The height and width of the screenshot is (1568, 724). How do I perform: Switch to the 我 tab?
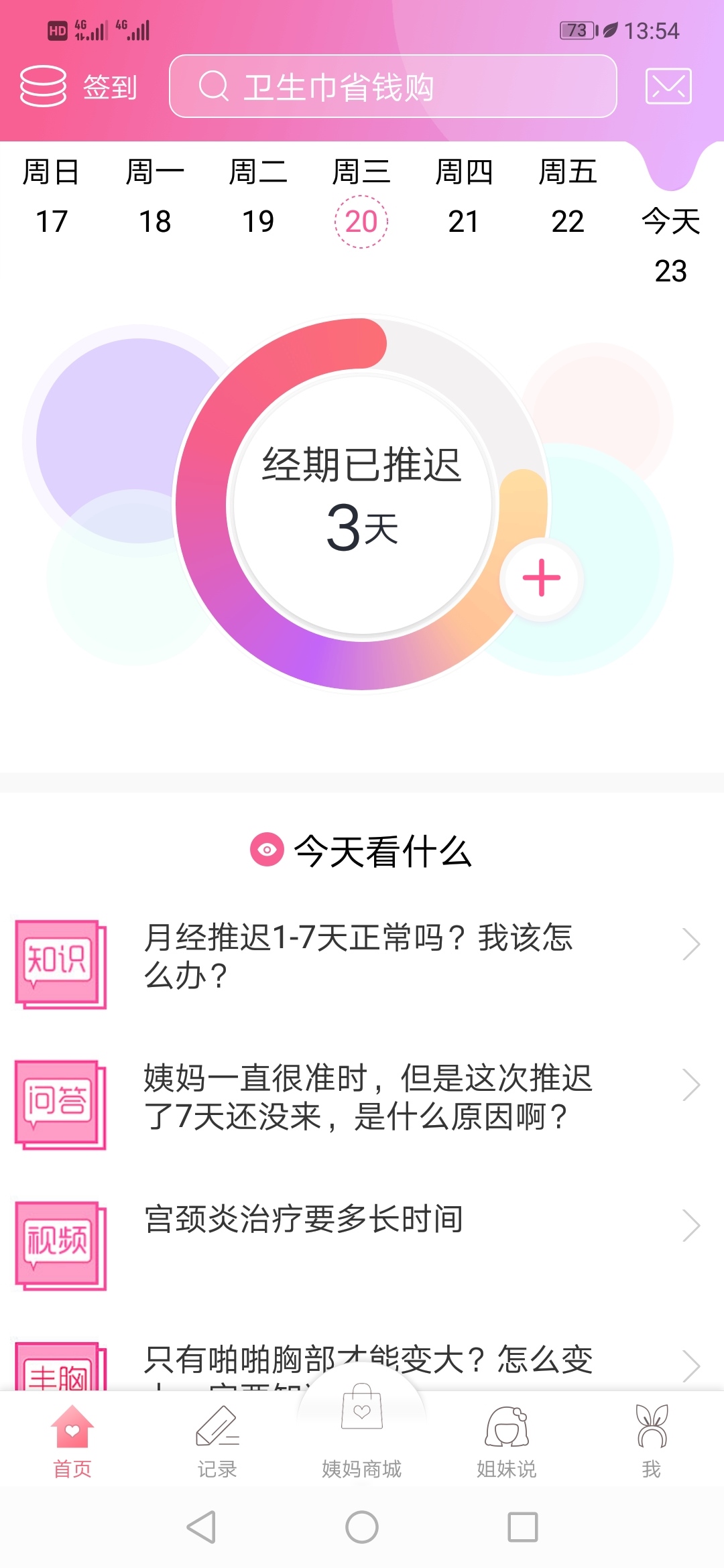[x=651, y=1441]
